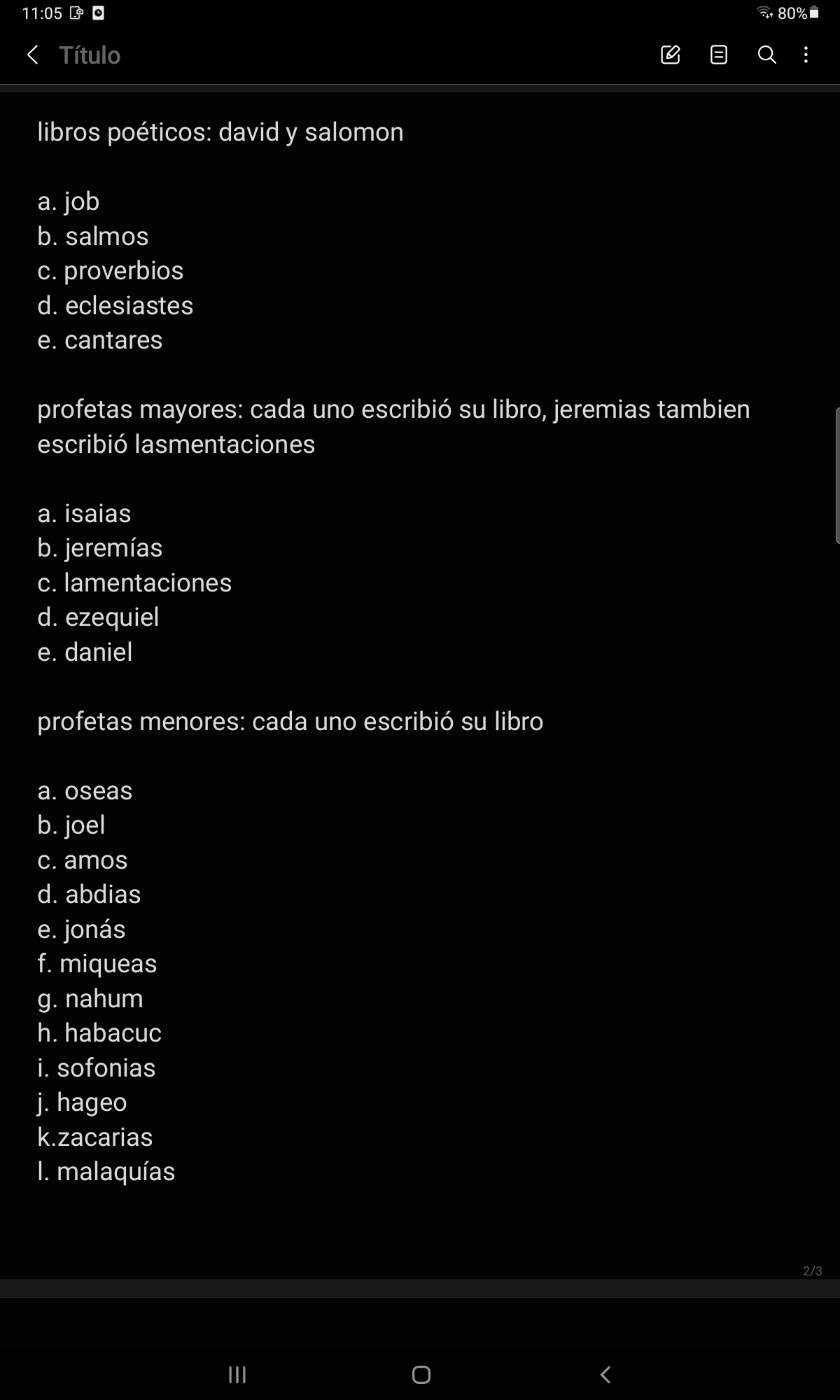Screen dimensions: 840x1400
Task: Go to the home screen
Action: 421,1375
